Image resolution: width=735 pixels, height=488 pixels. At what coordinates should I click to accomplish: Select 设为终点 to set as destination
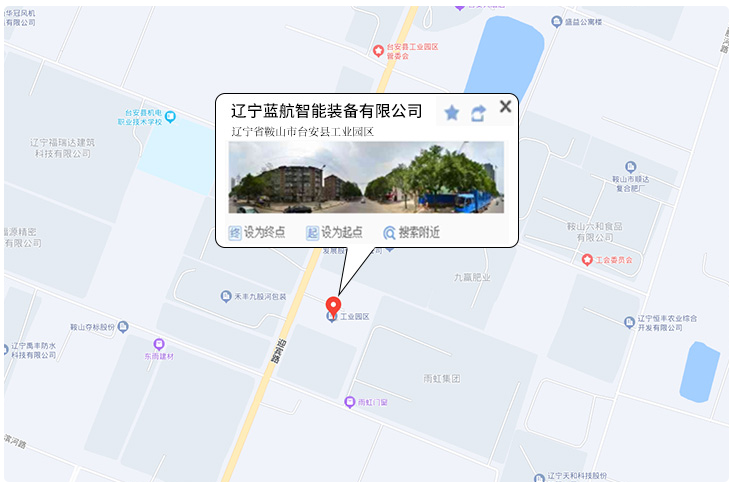(257, 233)
